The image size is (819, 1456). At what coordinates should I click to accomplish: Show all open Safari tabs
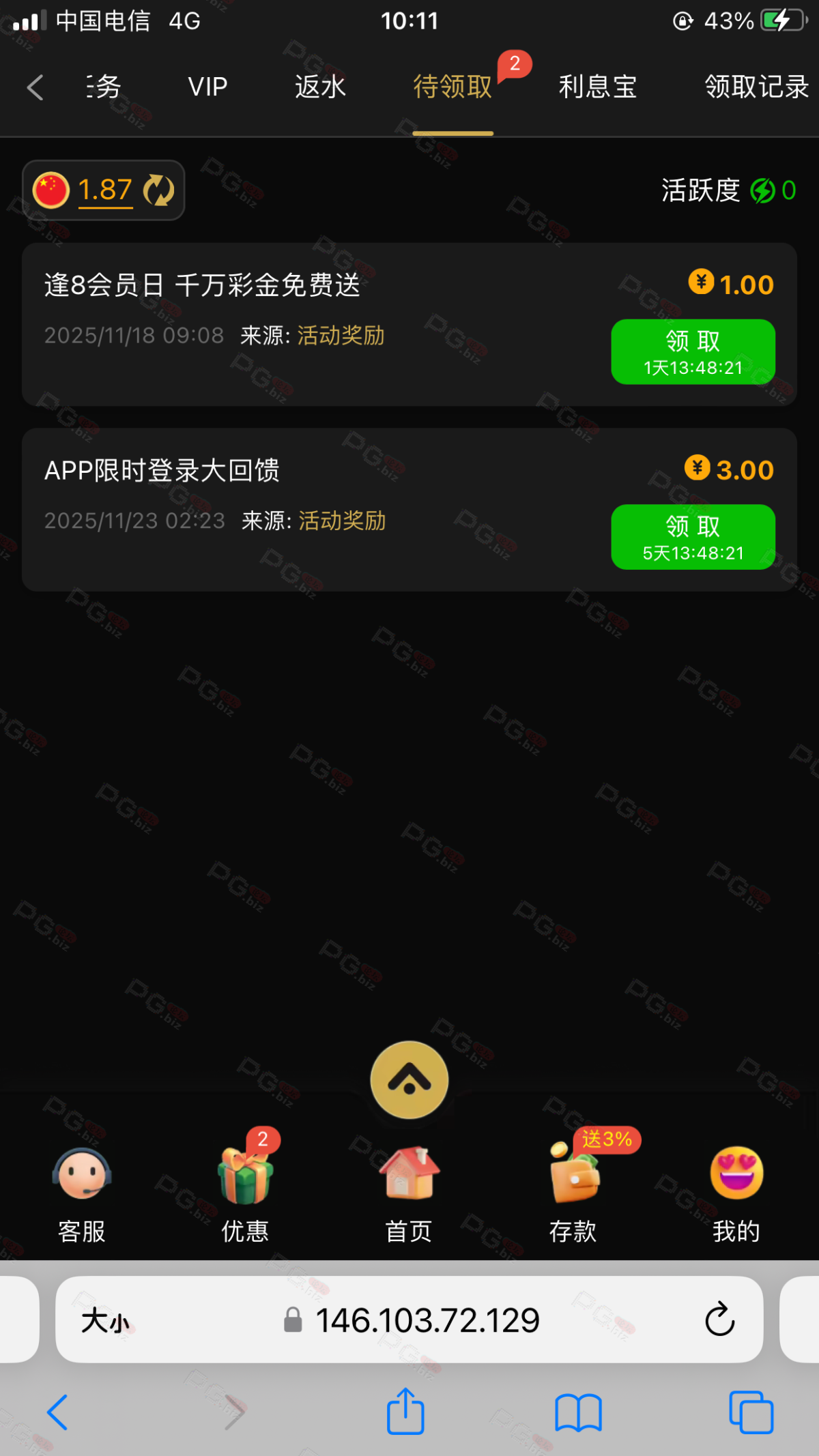coord(751,1412)
